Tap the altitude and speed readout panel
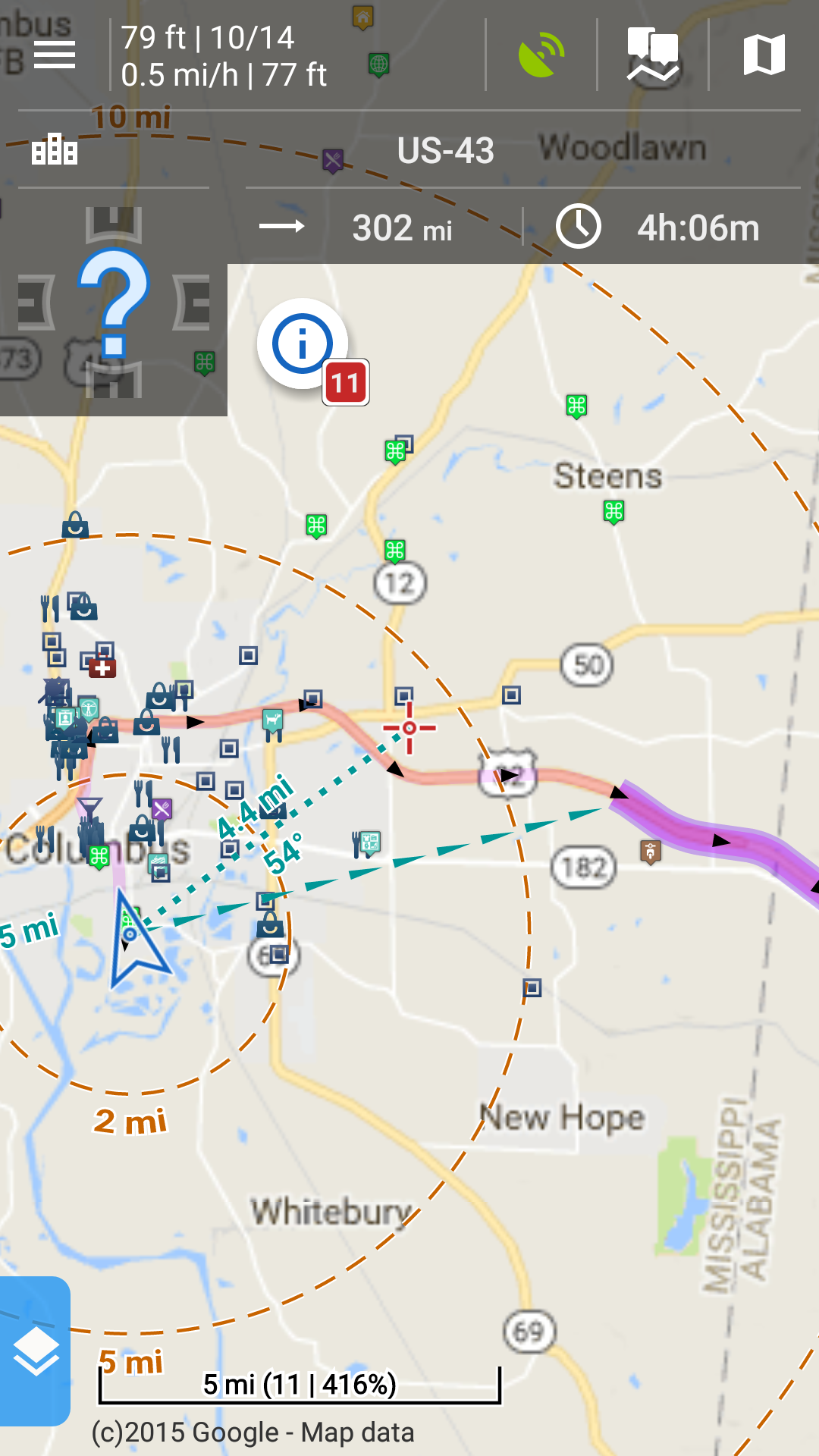The height and width of the screenshot is (1456, 819). 224,56
